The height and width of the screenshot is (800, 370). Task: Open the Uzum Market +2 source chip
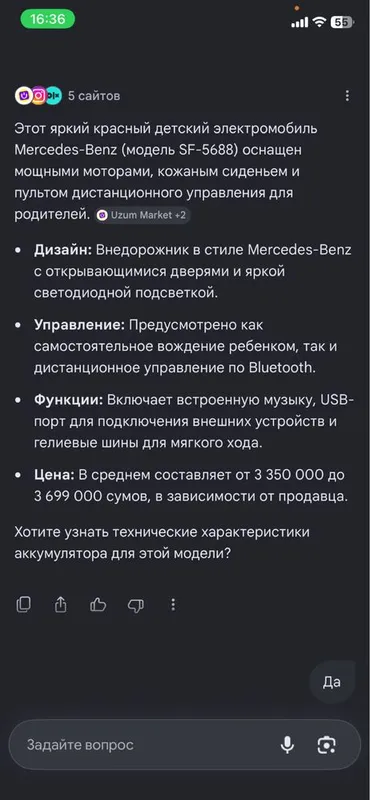coord(142,215)
